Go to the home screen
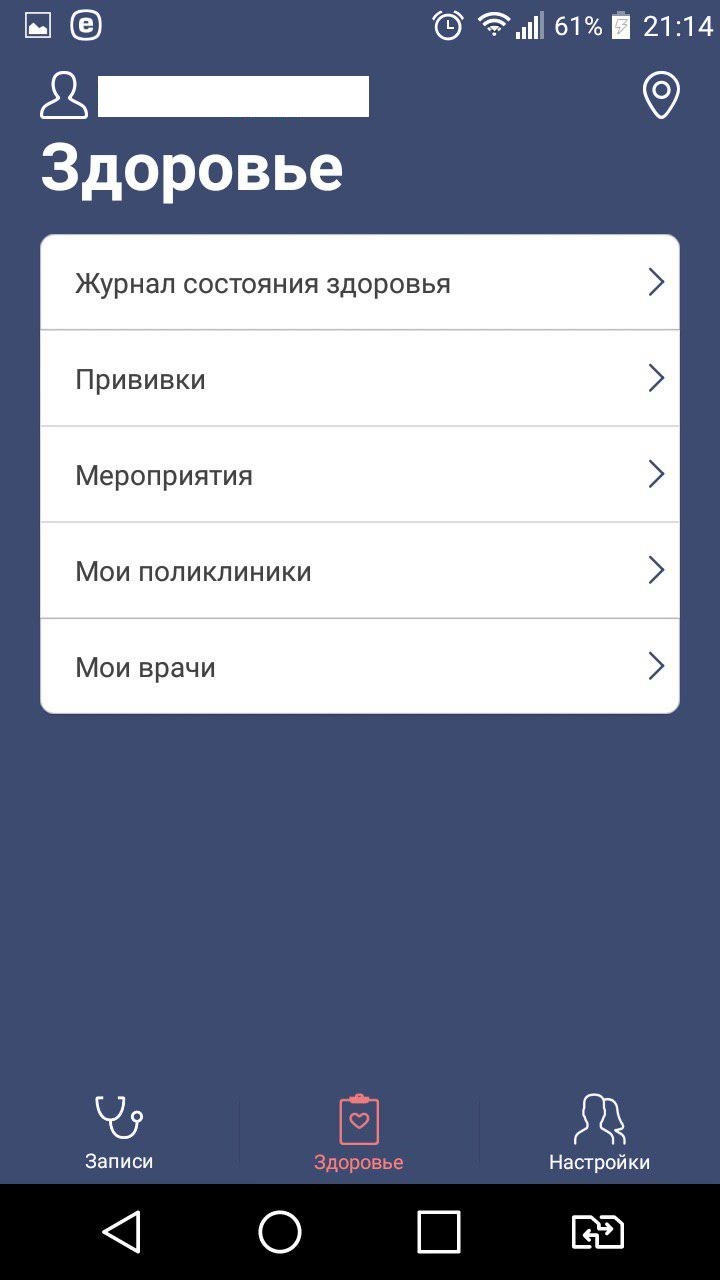This screenshot has width=720, height=1280. click(280, 1232)
